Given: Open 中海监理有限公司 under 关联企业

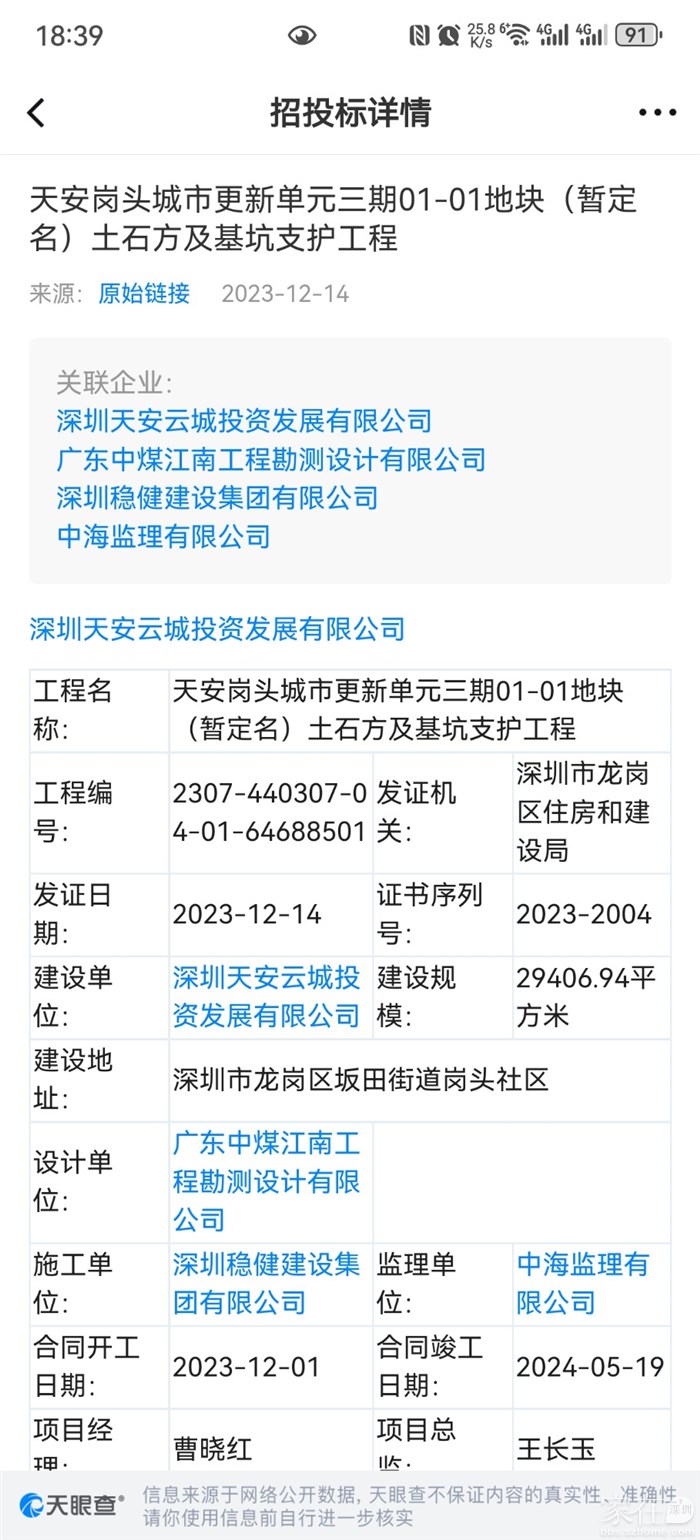Looking at the screenshot, I should click(x=164, y=537).
